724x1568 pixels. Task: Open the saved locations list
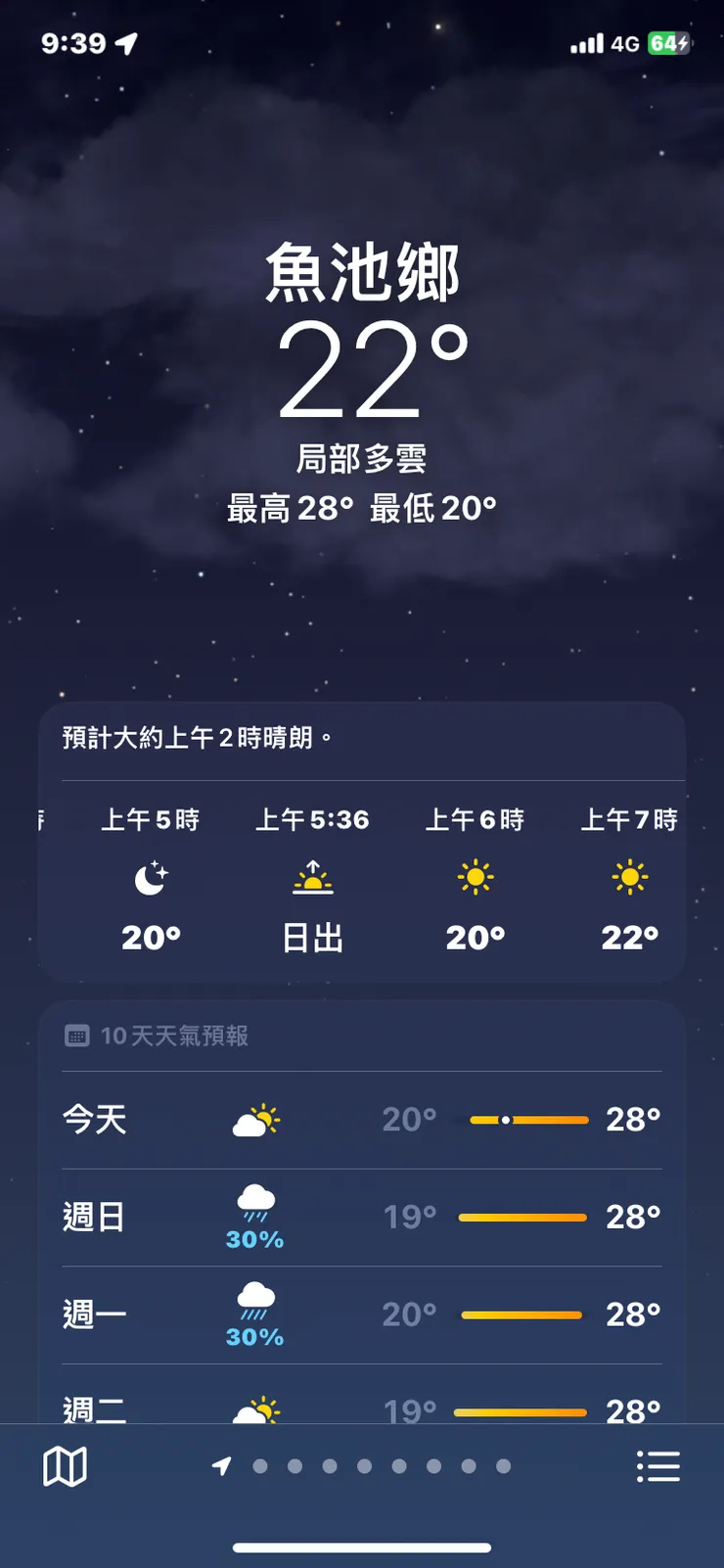[x=658, y=1465]
